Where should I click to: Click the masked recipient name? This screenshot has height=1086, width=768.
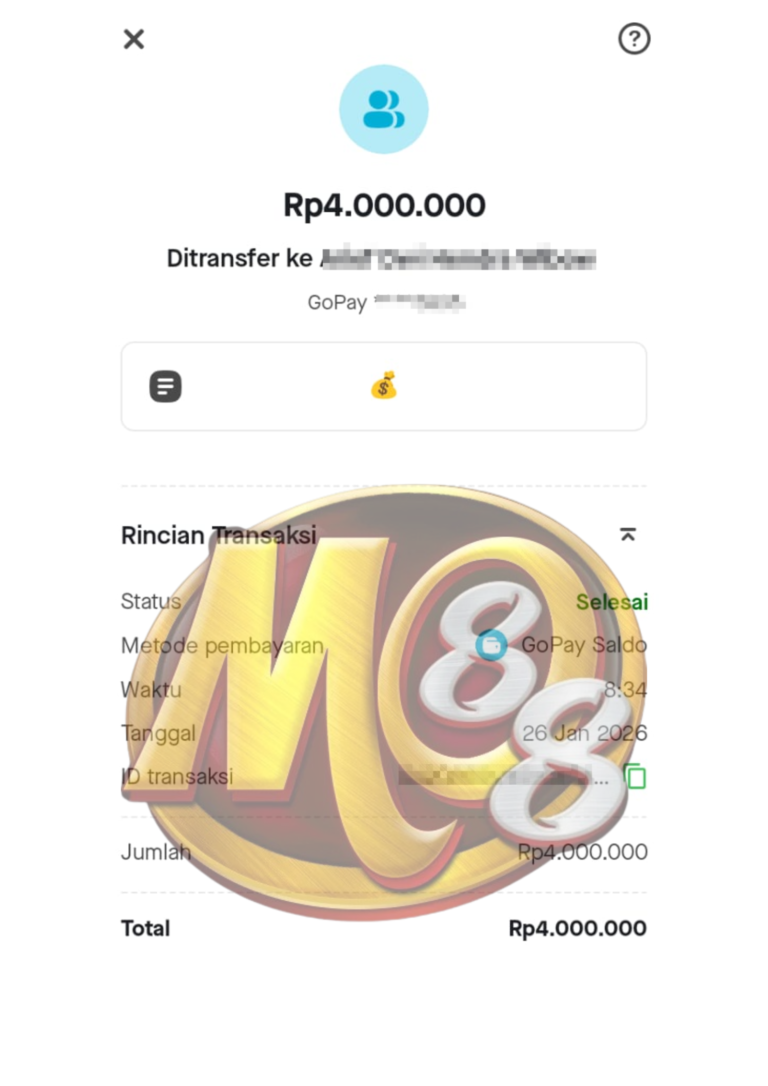[460, 258]
